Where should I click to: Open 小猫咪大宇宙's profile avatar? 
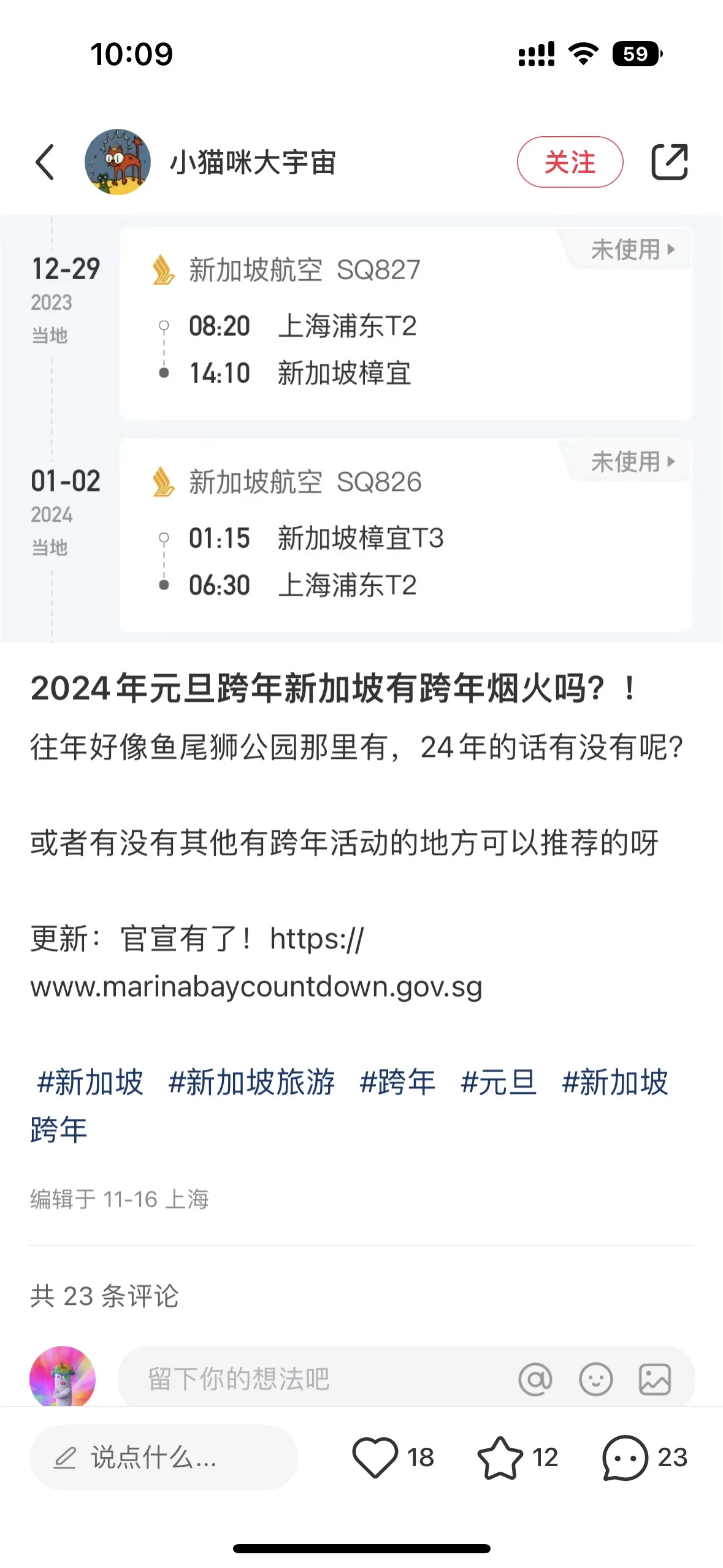tap(118, 162)
